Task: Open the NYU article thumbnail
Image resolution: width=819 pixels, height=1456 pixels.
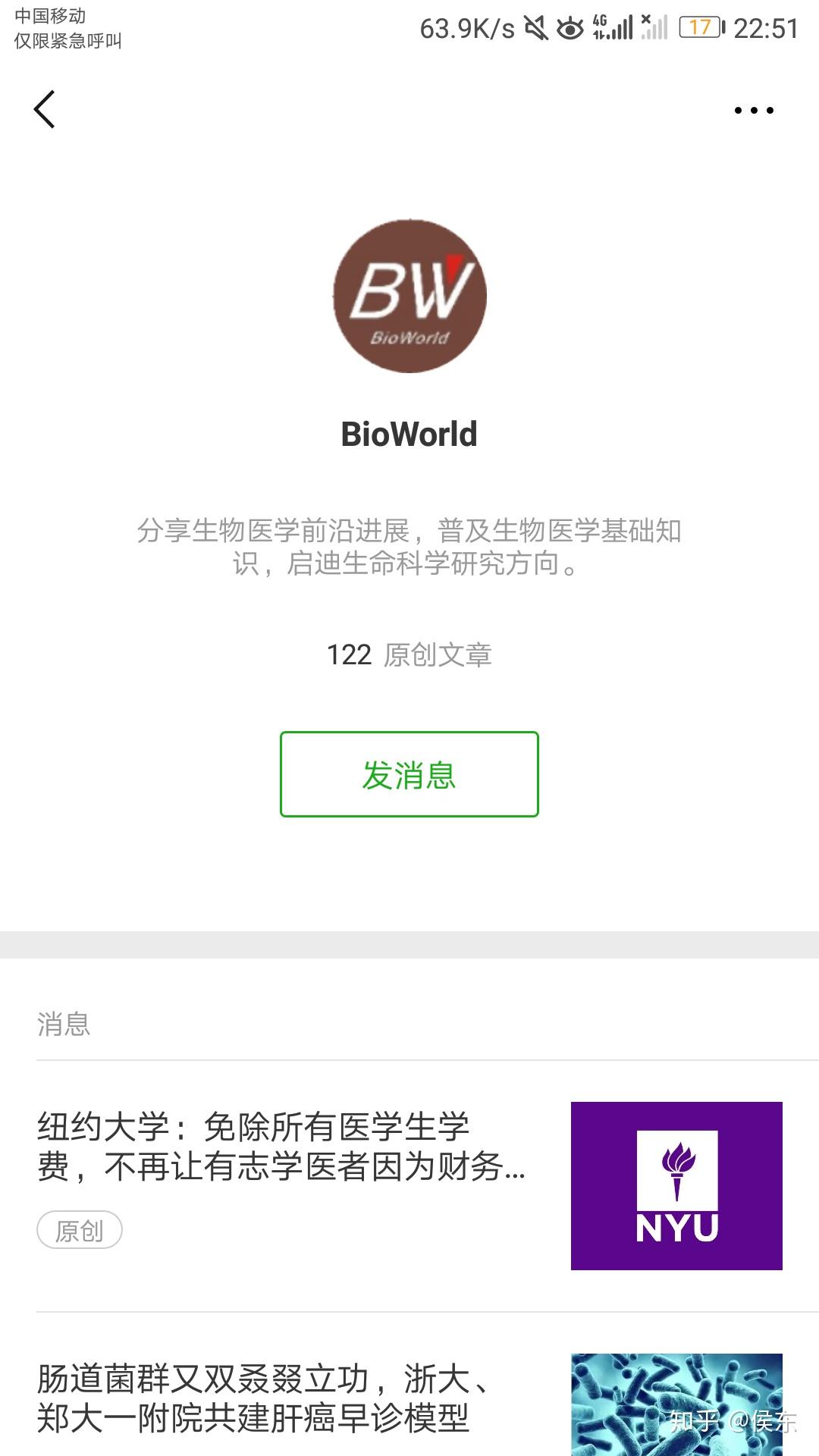Action: 676,1186
